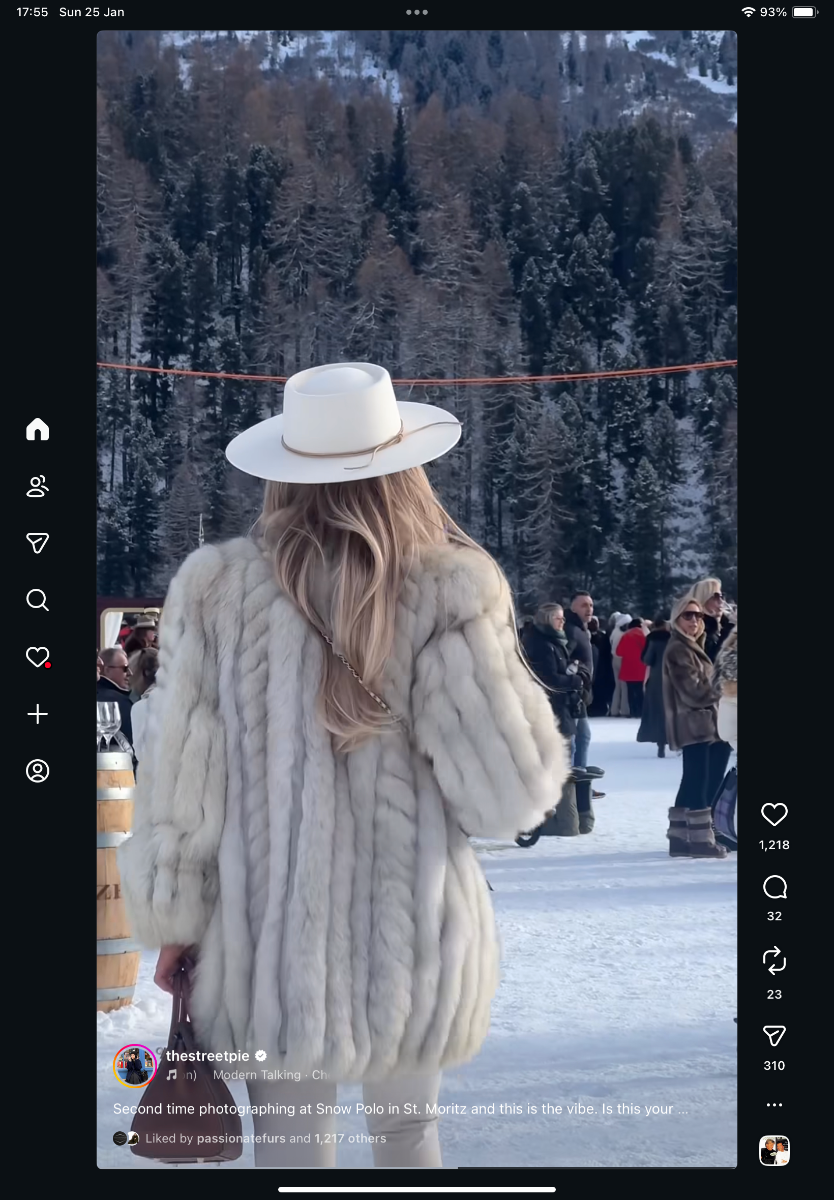Image resolution: width=834 pixels, height=1200 pixels.
Task: Share this reel via send icon
Action: pos(774,1035)
